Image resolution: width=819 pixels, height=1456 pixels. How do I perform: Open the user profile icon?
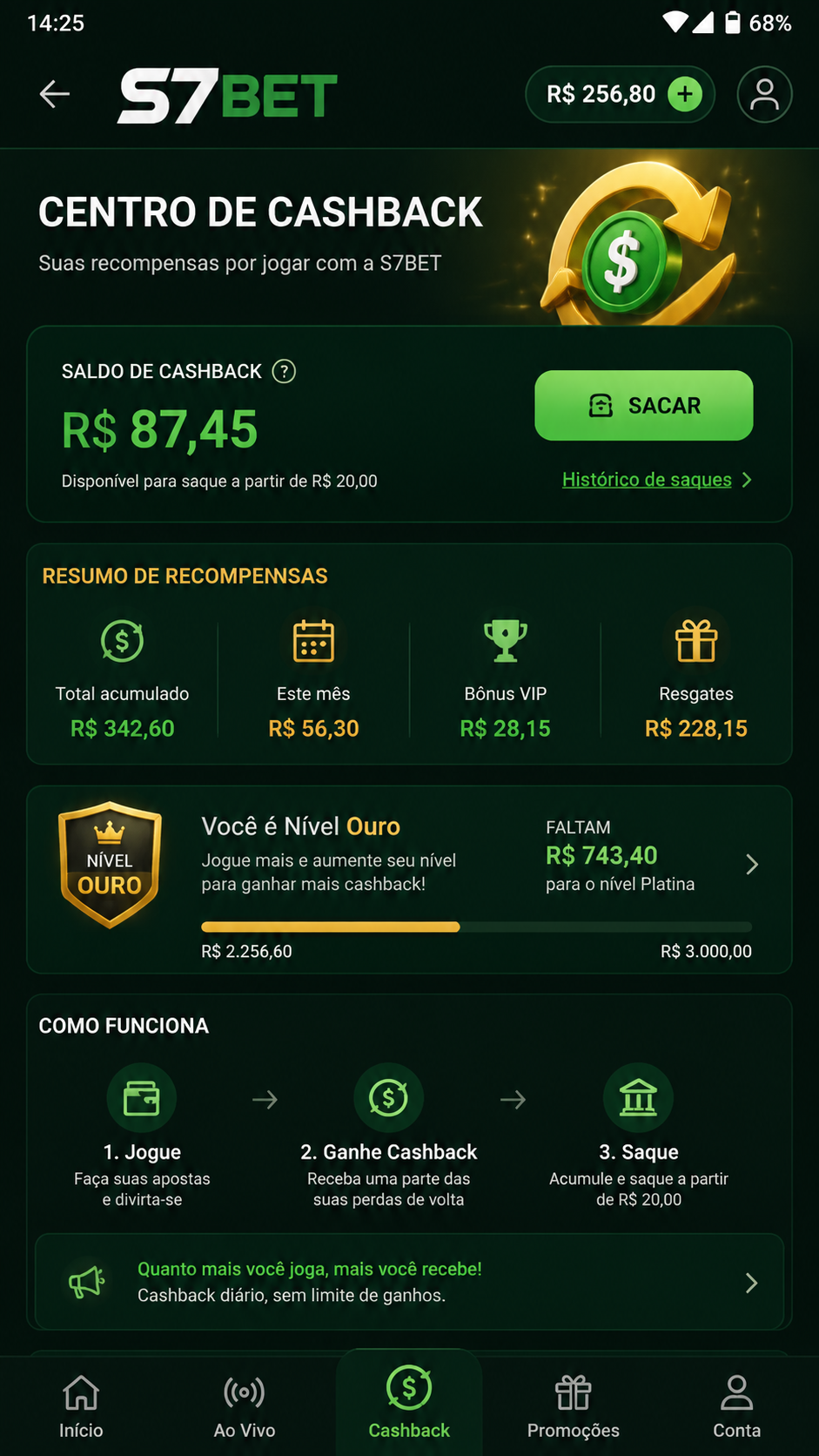pyautogui.click(x=764, y=94)
